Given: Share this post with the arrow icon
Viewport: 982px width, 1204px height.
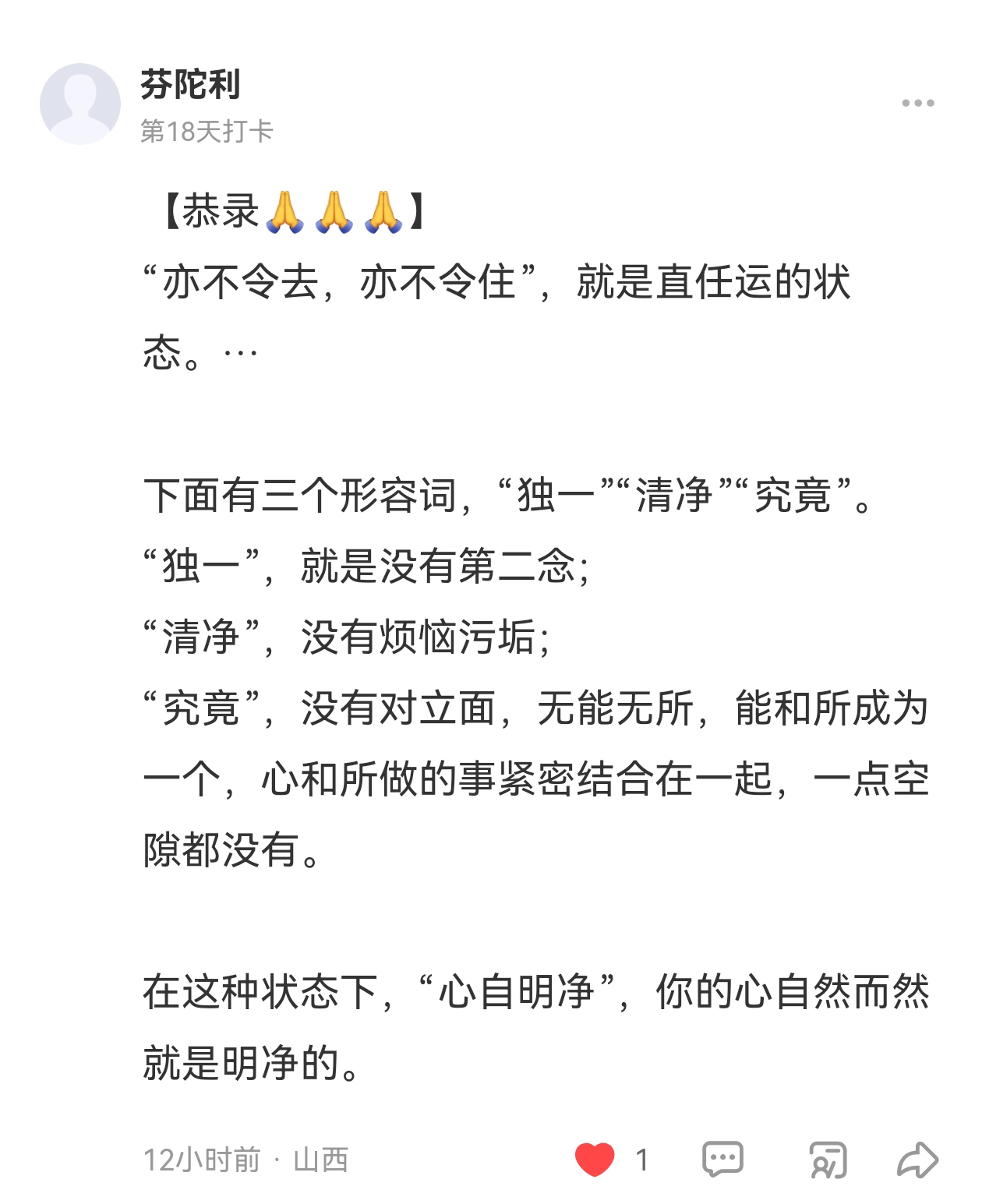Looking at the screenshot, I should pos(917,1160).
